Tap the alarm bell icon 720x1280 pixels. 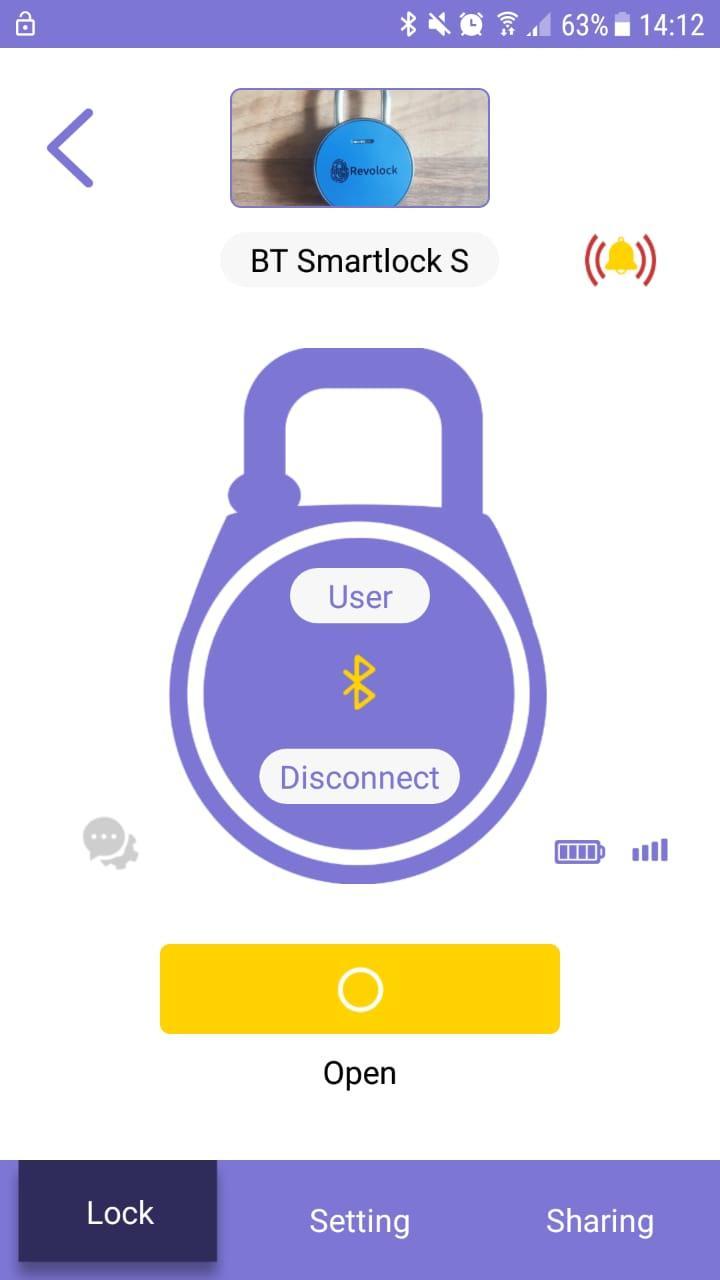point(620,260)
